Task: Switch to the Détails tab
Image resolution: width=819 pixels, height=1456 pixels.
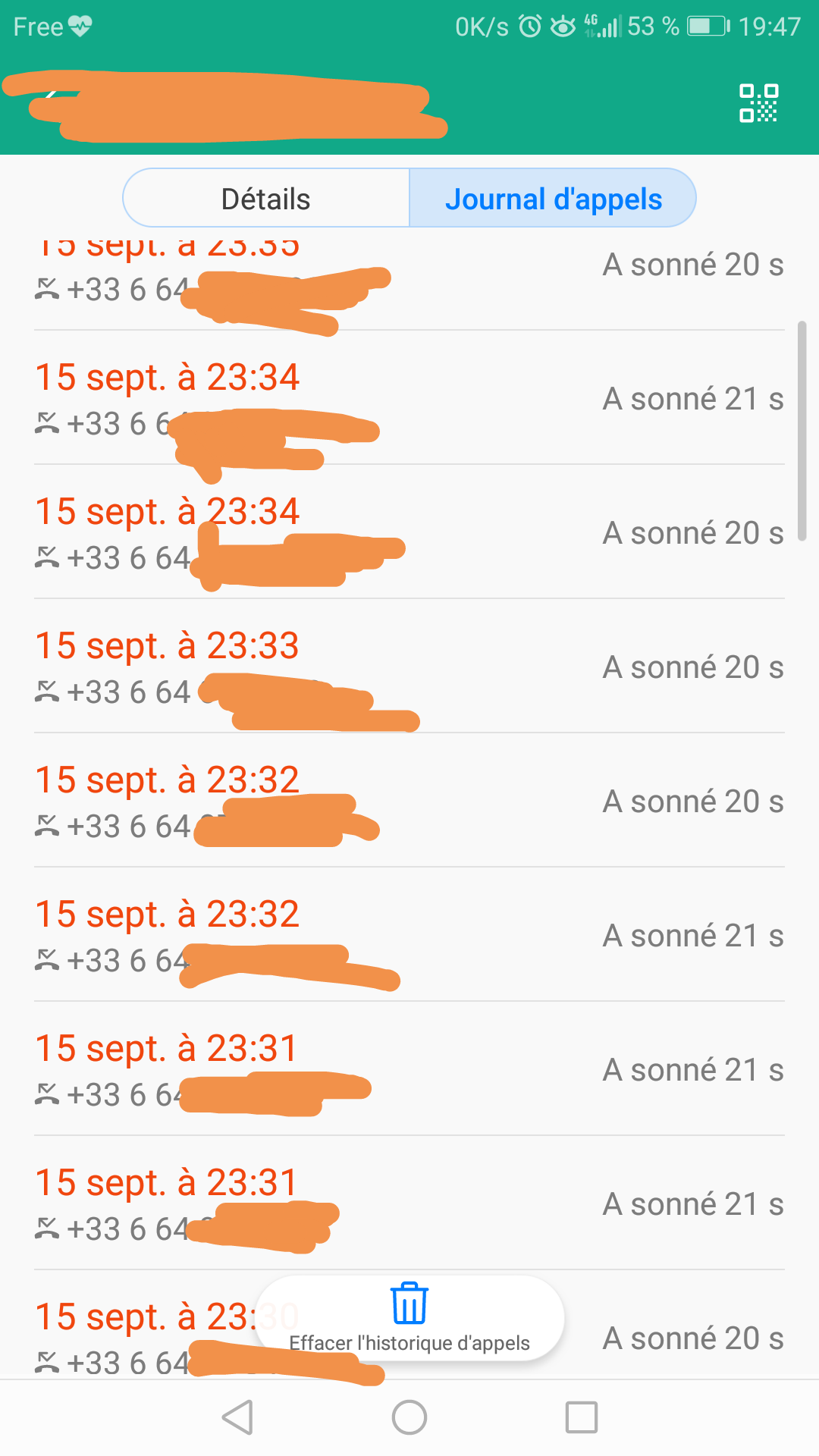Action: [266, 199]
